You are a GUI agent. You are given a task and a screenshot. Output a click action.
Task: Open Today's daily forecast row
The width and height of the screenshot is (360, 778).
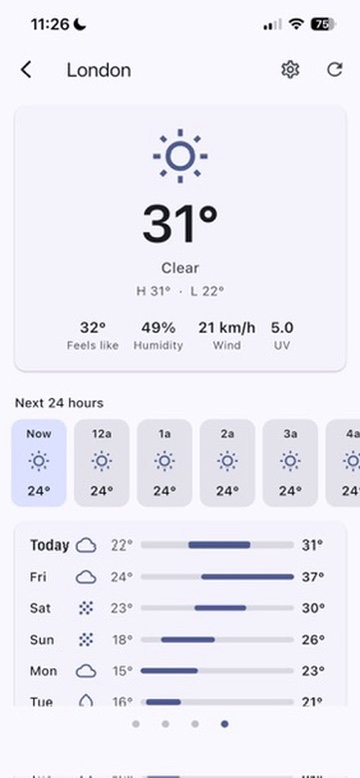(x=178, y=545)
